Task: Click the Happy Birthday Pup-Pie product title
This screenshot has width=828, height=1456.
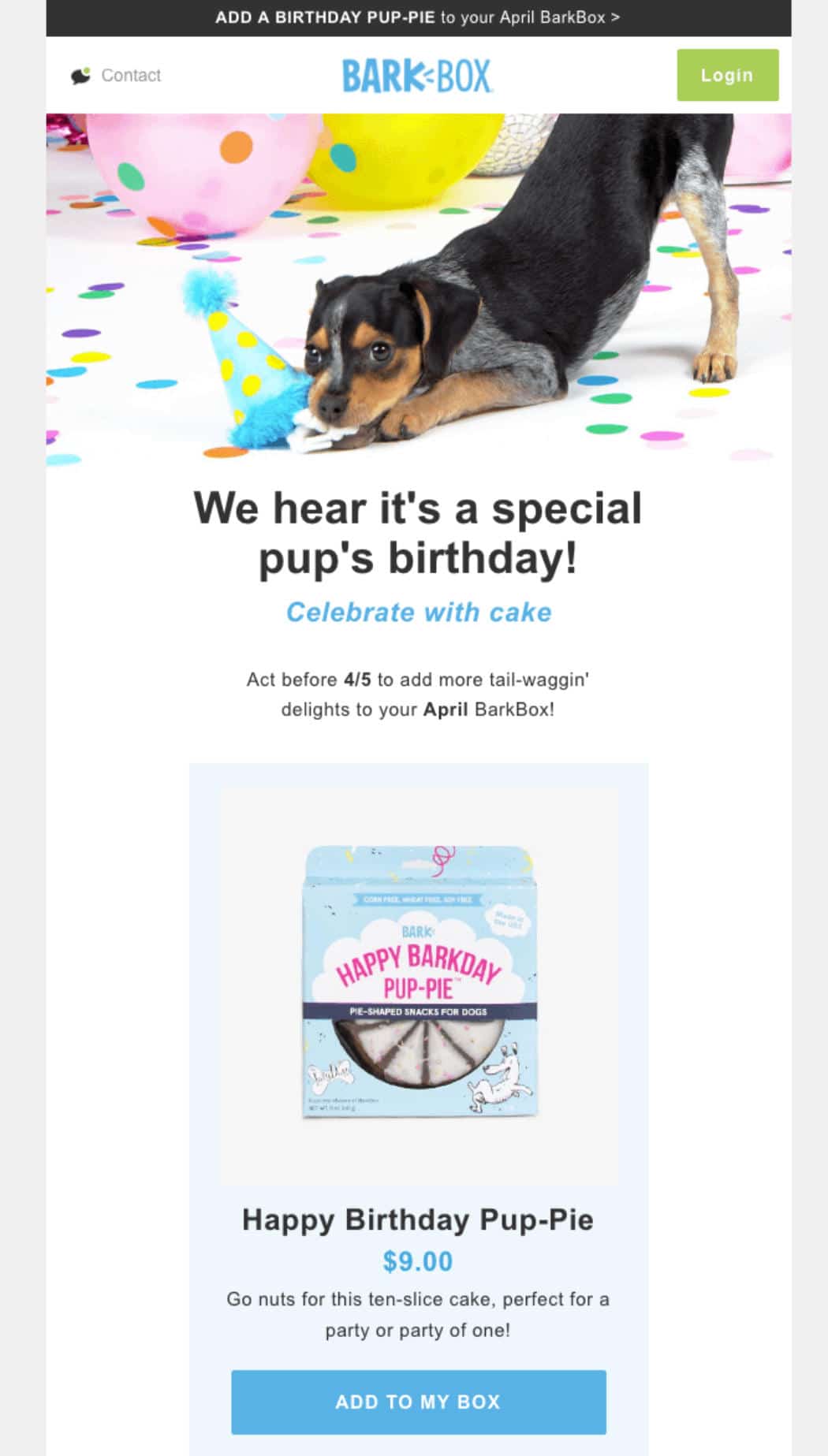Action: click(418, 1219)
